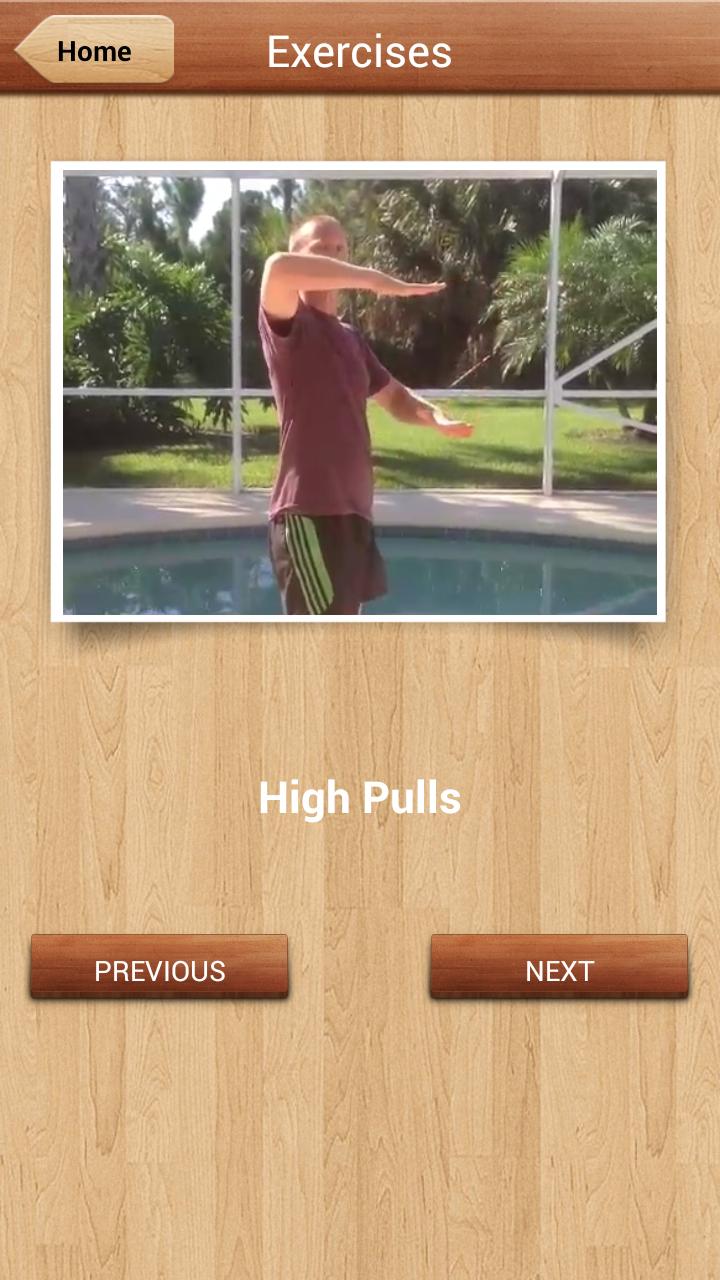Go to the previous exercise
Viewport: 720px width, 1280px height.
tap(159, 968)
